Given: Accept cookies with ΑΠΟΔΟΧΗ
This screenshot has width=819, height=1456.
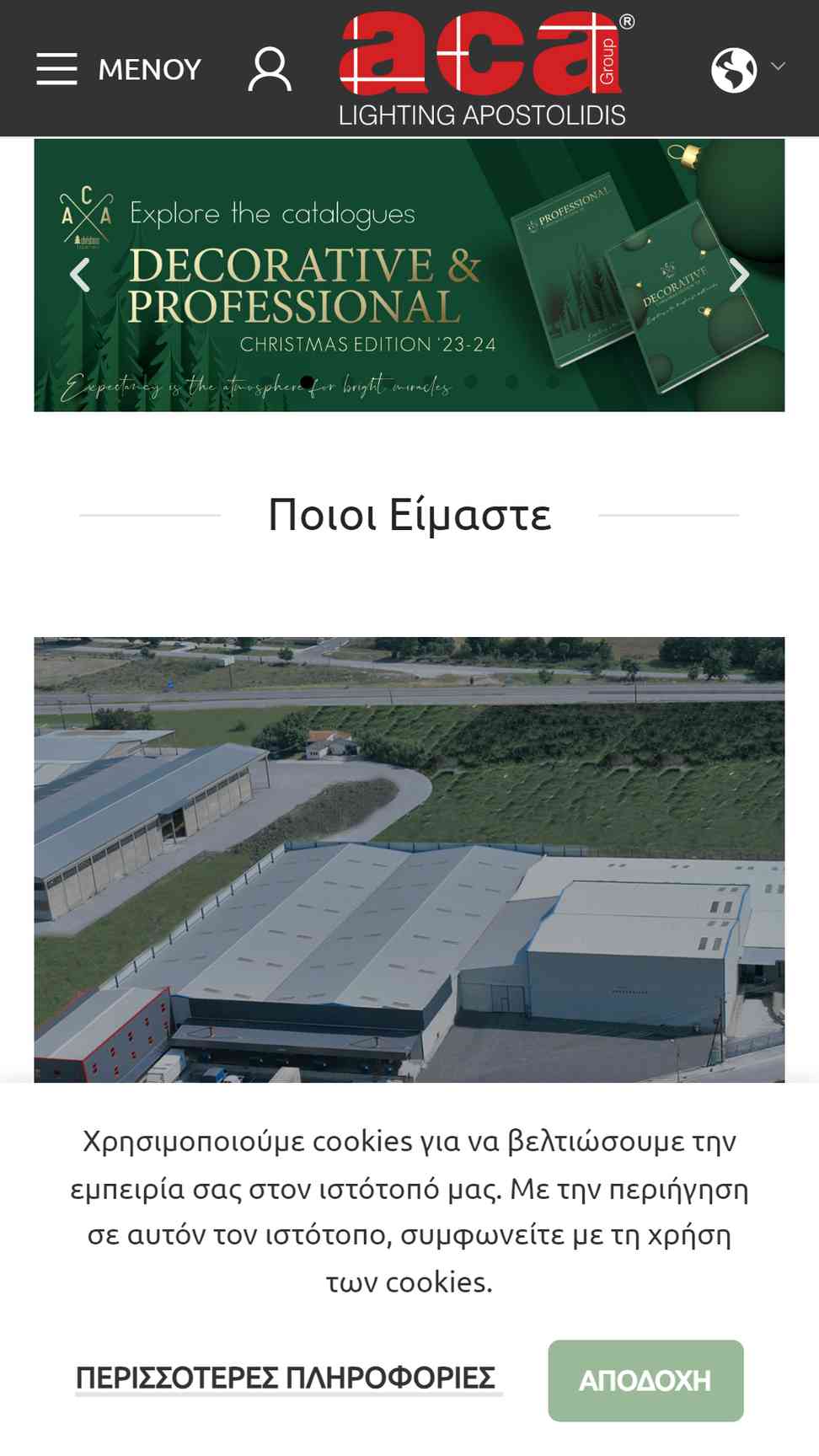Looking at the screenshot, I should tap(645, 1380).
